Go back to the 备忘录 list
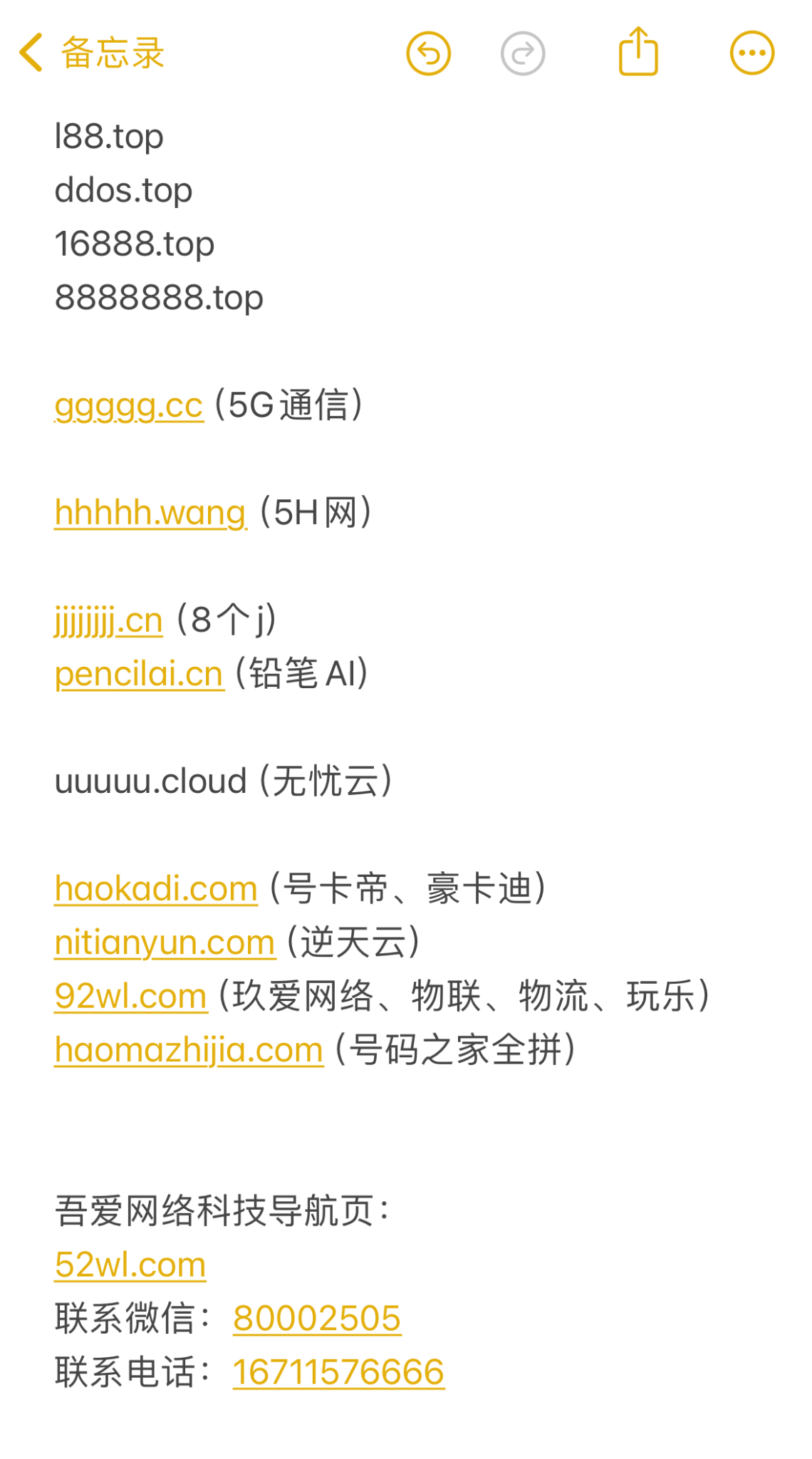 91,53
